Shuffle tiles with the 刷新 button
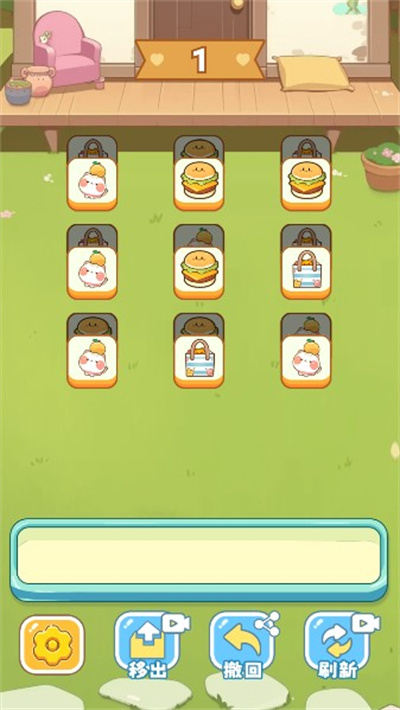 pyautogui.click(x=337, y=645)
